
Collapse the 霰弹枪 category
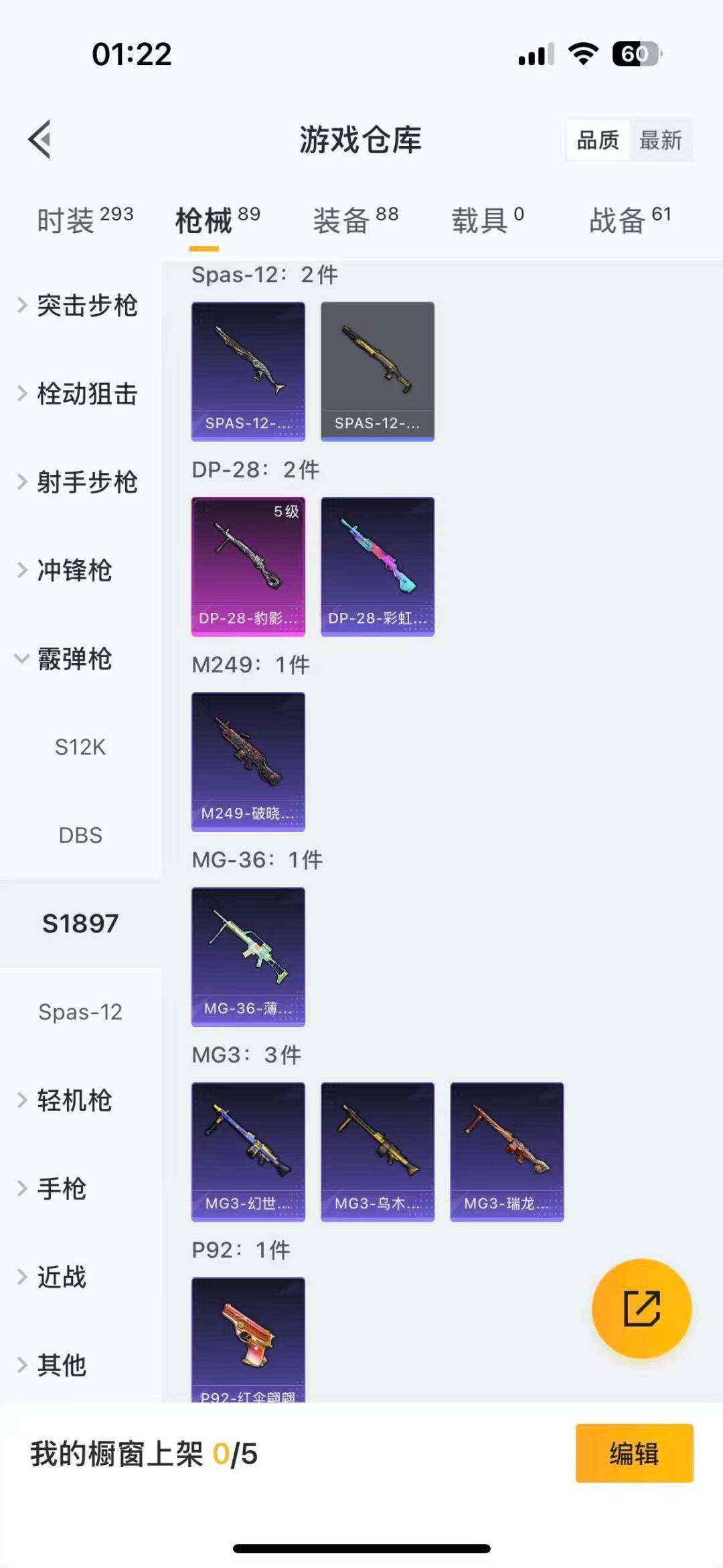pos(74,659)
